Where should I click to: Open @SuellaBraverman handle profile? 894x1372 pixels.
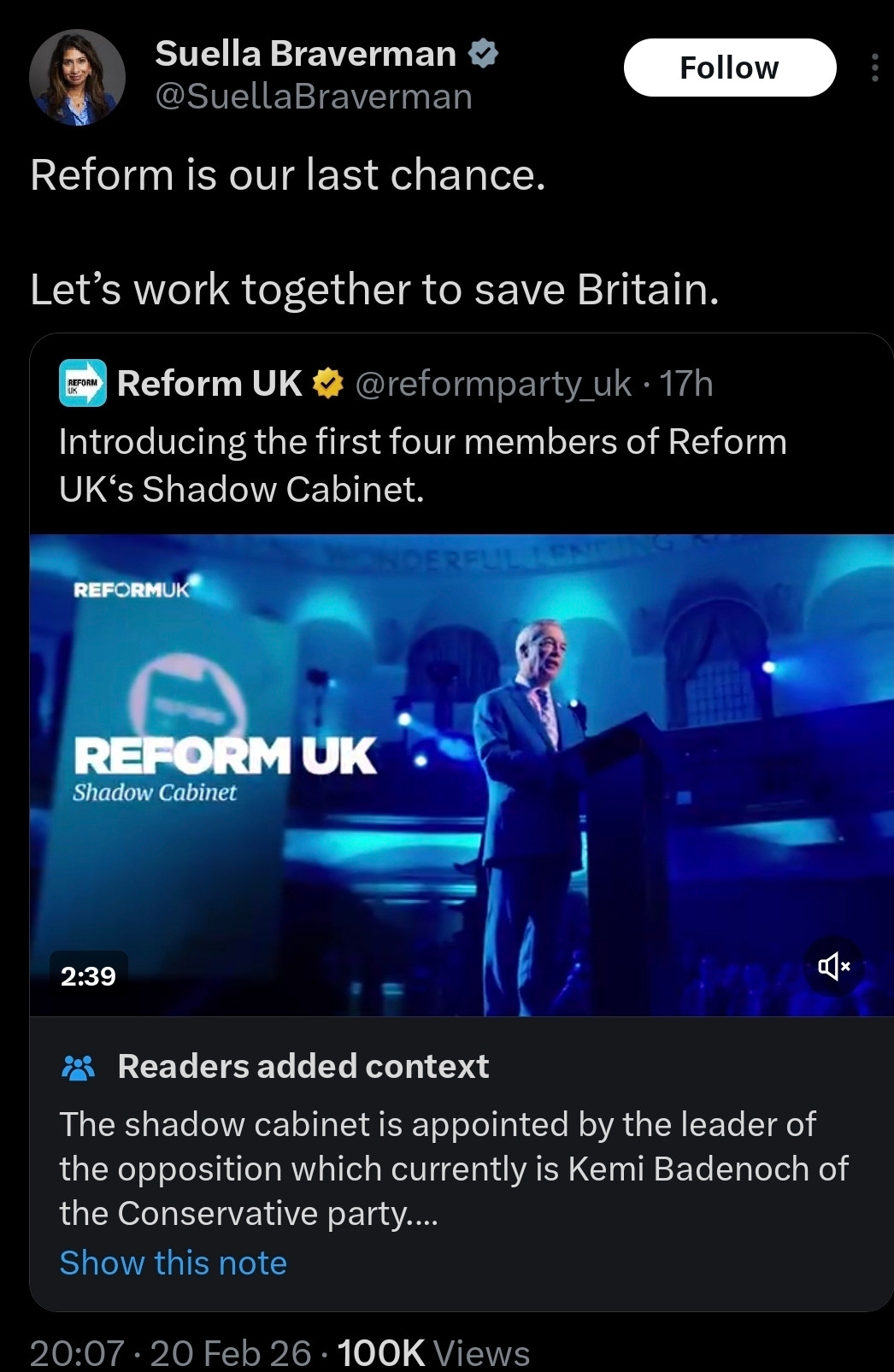[314, 97]
